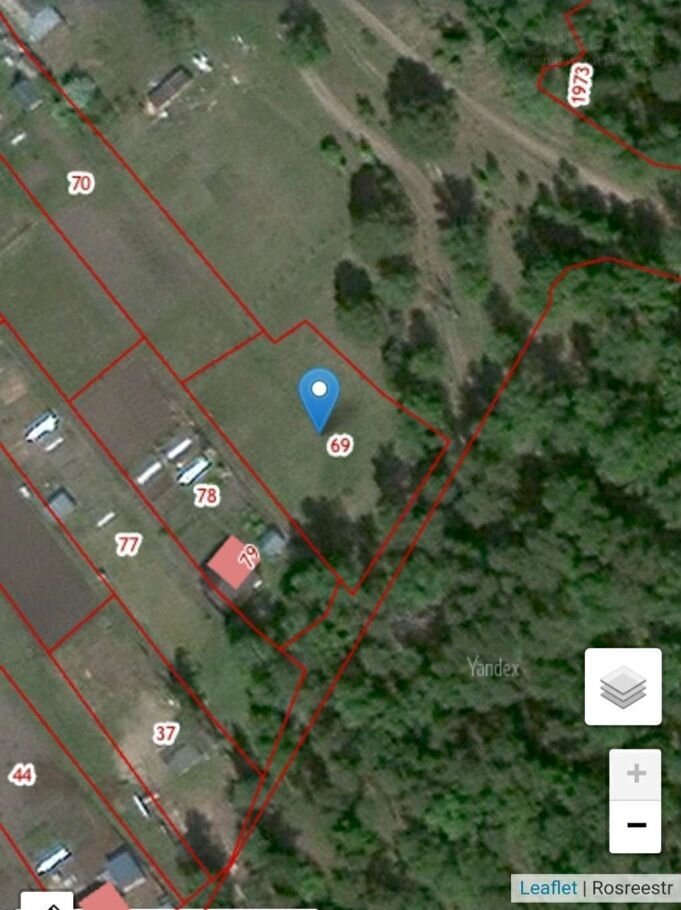Viewport: 681px width, 910px height.
Task: Open the map layers switcher
Action: pyautogui.click(x=623, y=687)
